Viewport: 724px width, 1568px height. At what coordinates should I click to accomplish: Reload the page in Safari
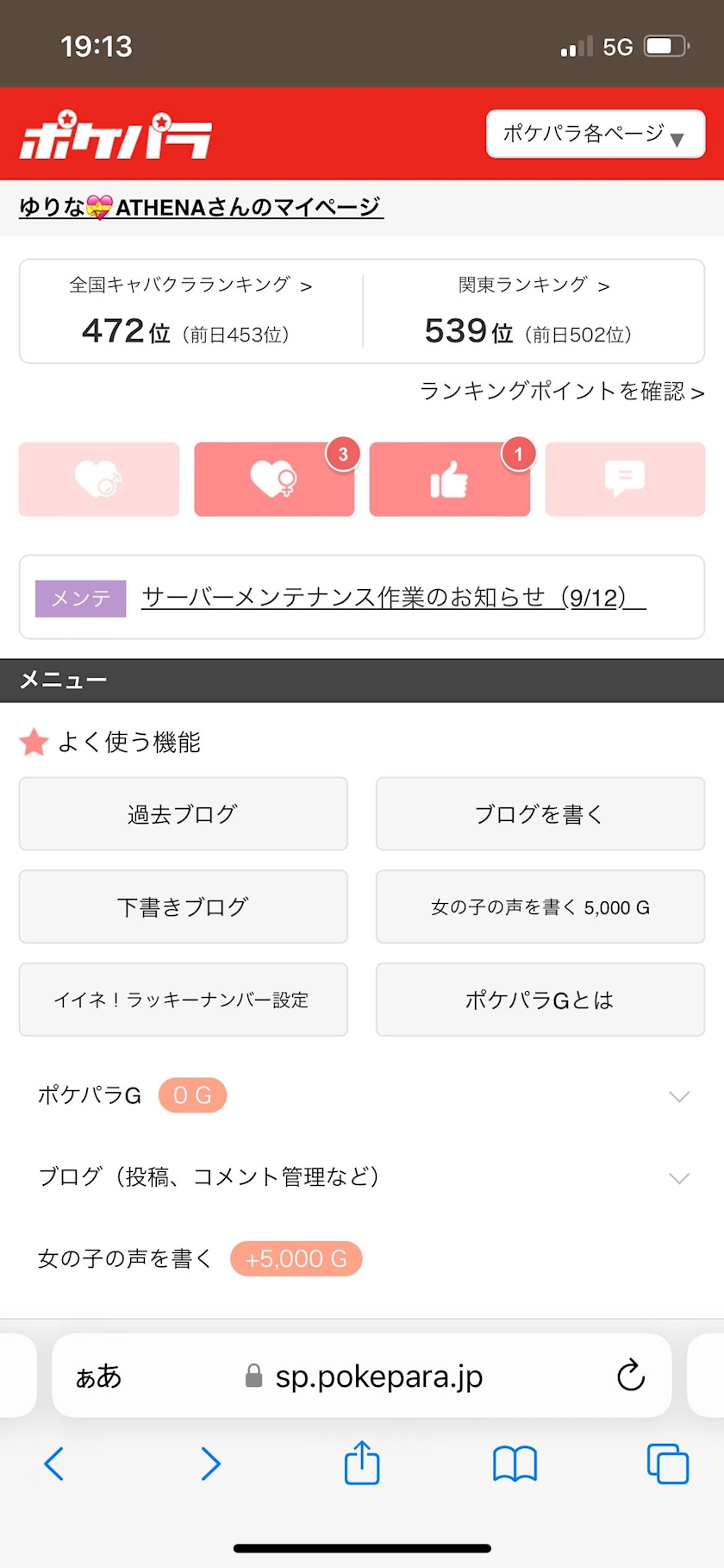pyautogui.click(x=631, y=1376)
